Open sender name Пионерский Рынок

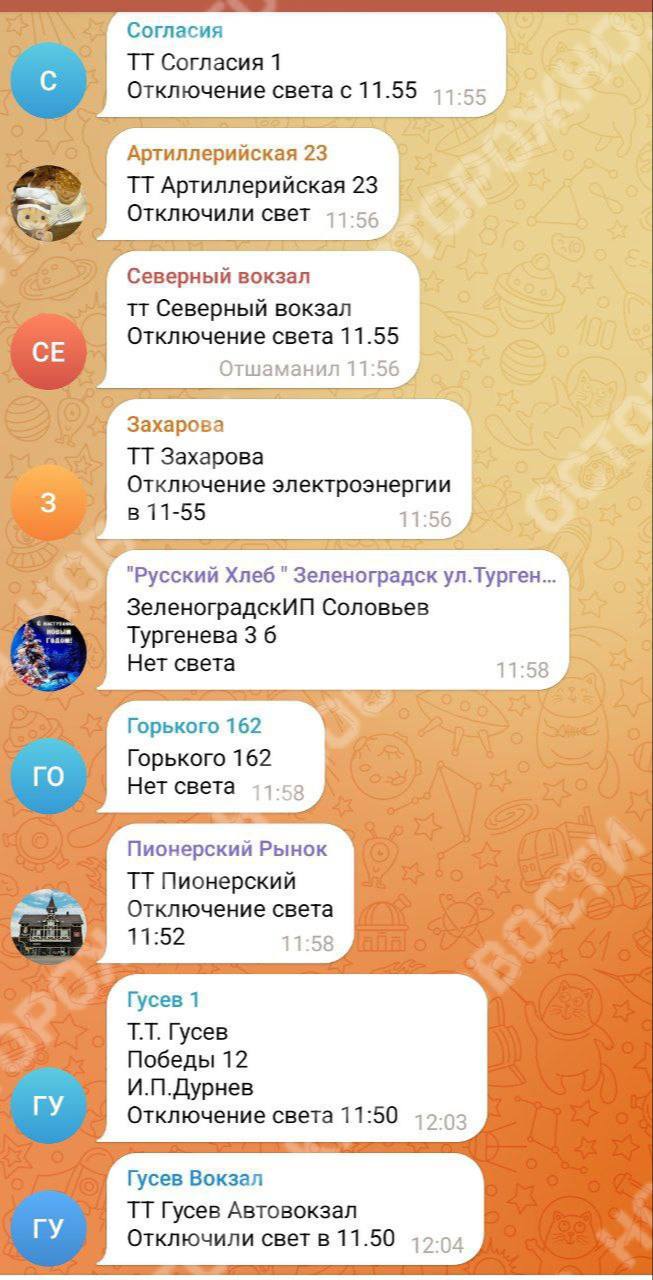tap(226, 849)
